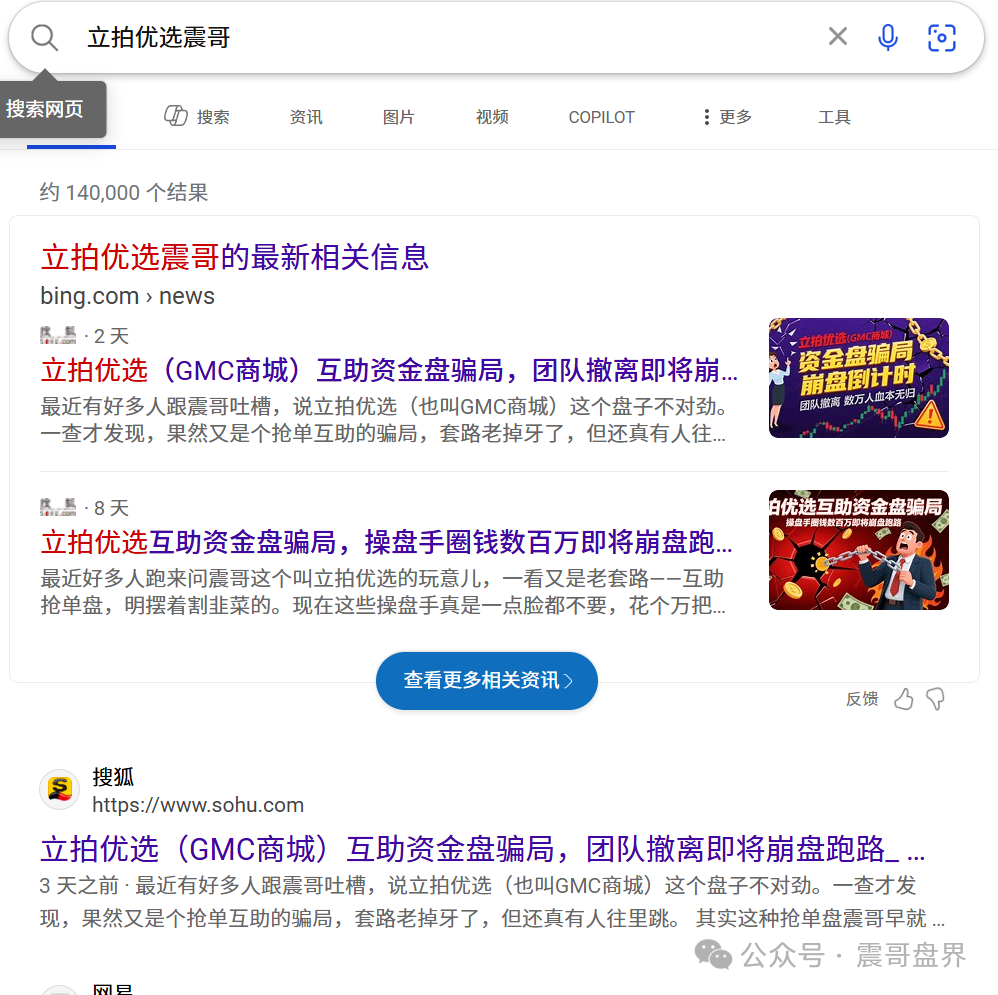The width and height of the screenshot is (998, 995).
Task: Expand the 更多 menu
Action: [x=727, y=117]
